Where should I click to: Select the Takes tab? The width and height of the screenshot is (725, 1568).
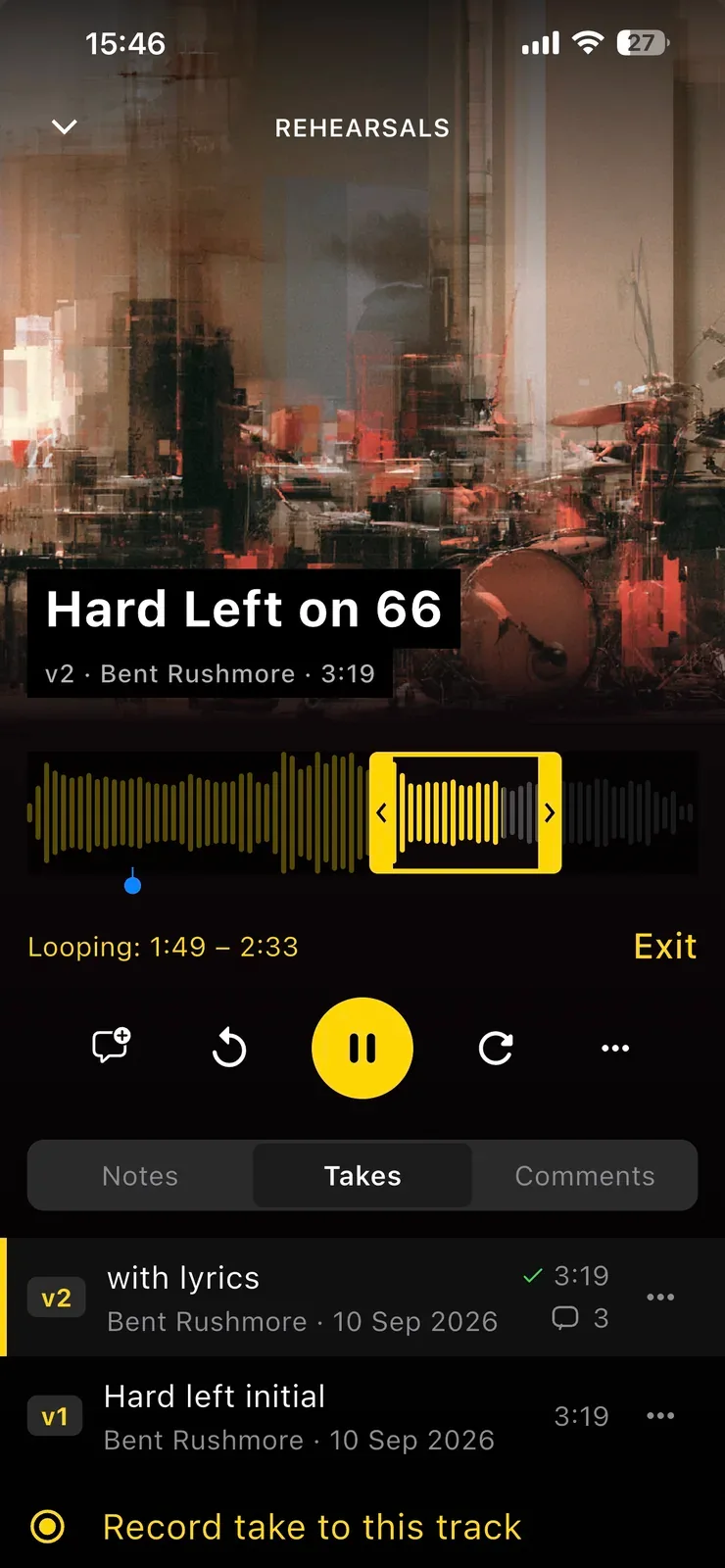click(362, 1175)
